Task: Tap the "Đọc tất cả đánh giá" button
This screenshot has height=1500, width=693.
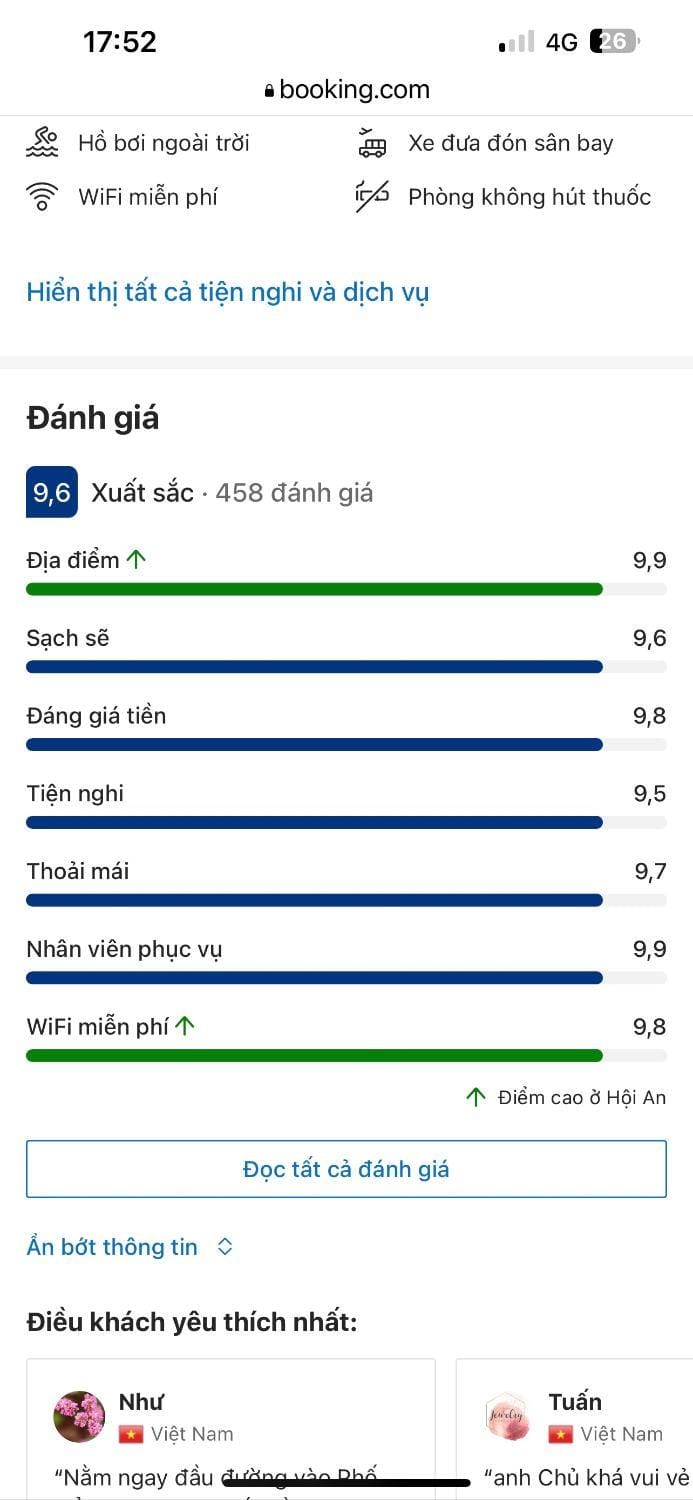Action: point(346,1169)
